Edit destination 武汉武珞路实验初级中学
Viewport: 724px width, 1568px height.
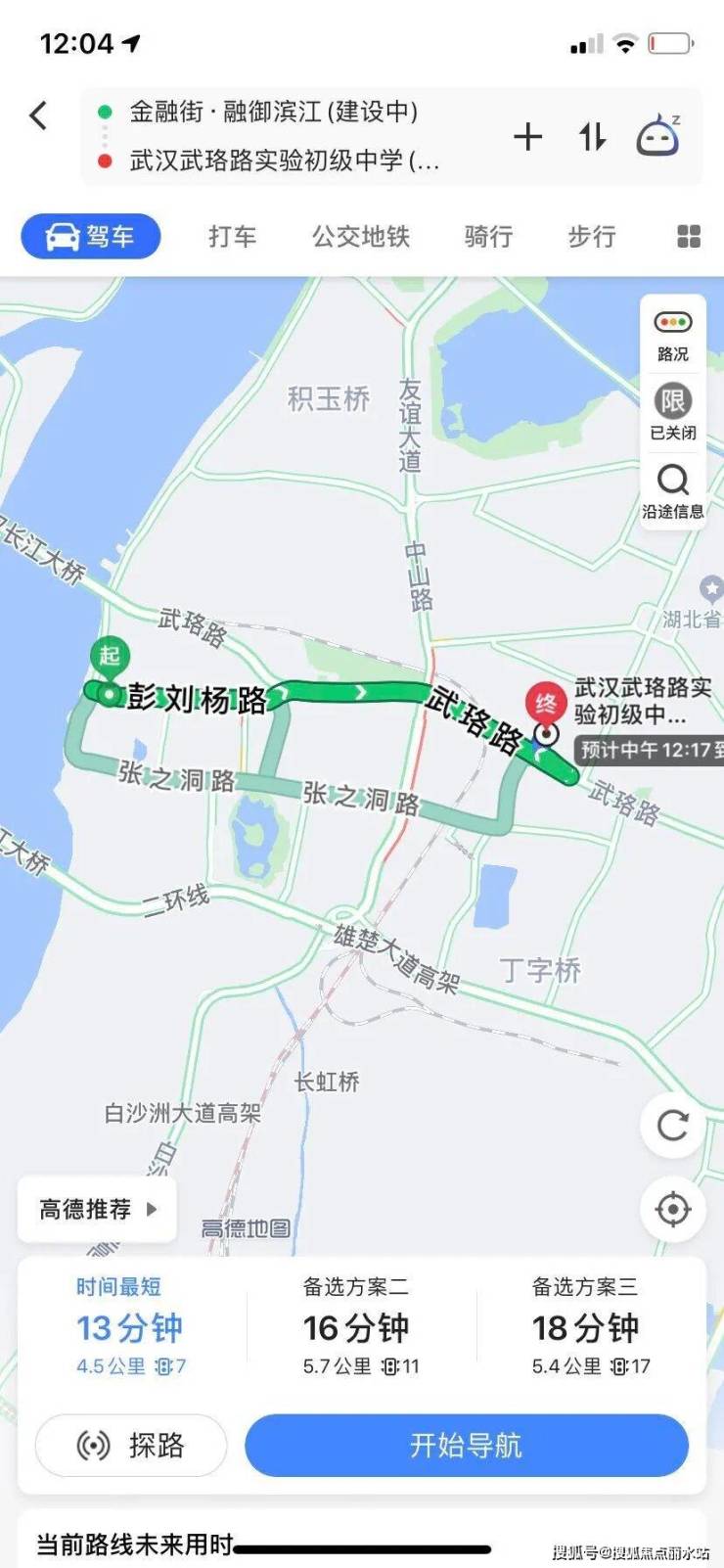(284, 161)
